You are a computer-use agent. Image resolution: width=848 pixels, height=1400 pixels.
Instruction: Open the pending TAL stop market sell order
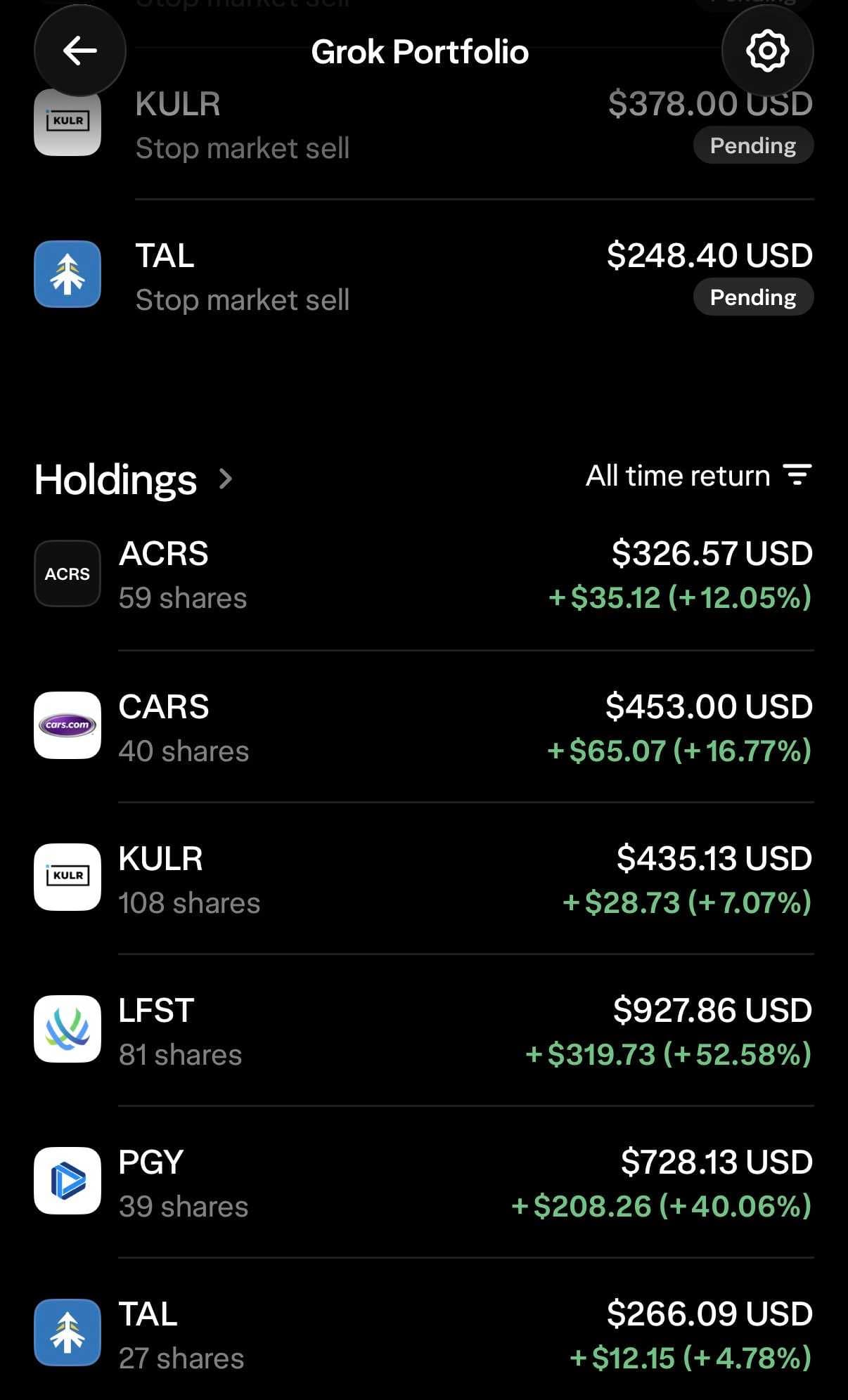(x=424, y=277)
